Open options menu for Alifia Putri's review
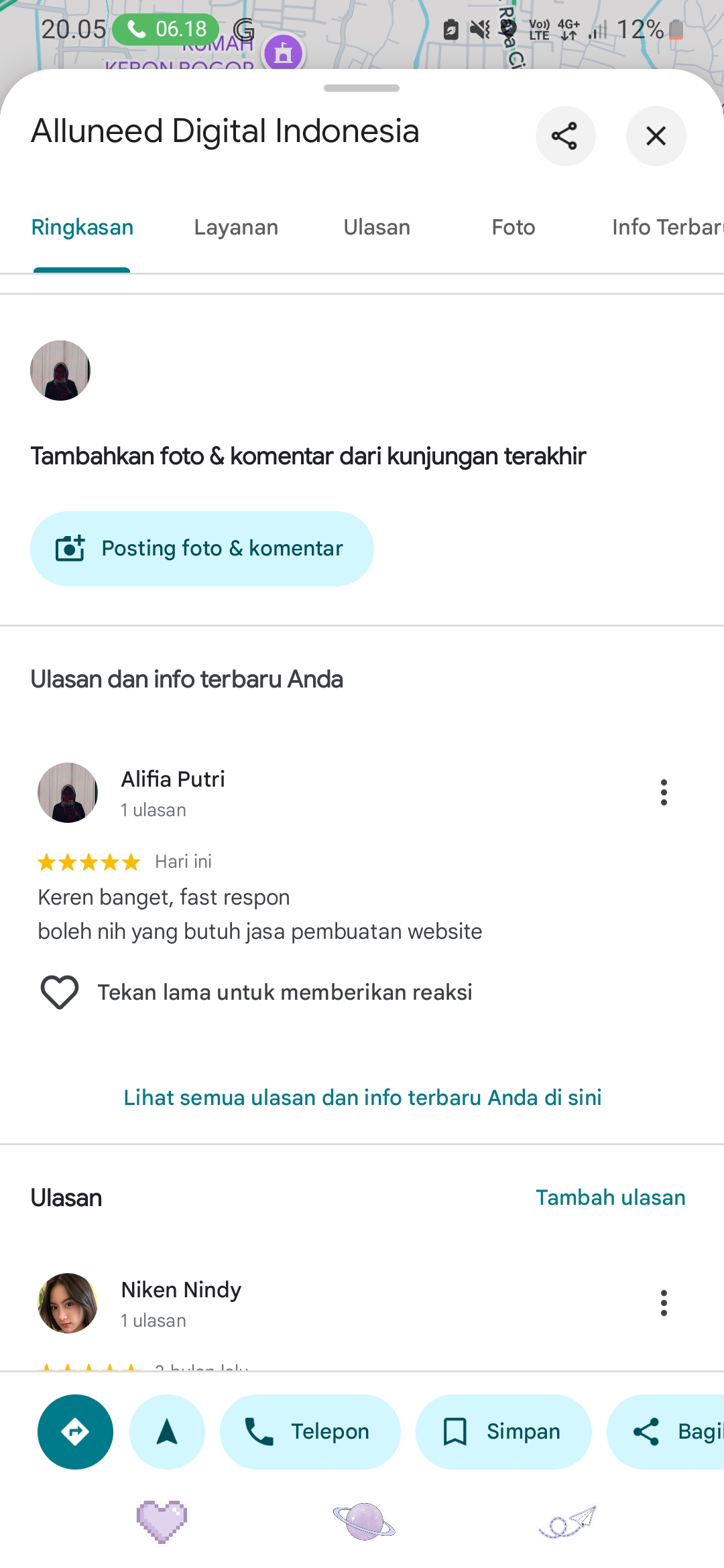The image size is (724, 1568). (x=664, y=793)
